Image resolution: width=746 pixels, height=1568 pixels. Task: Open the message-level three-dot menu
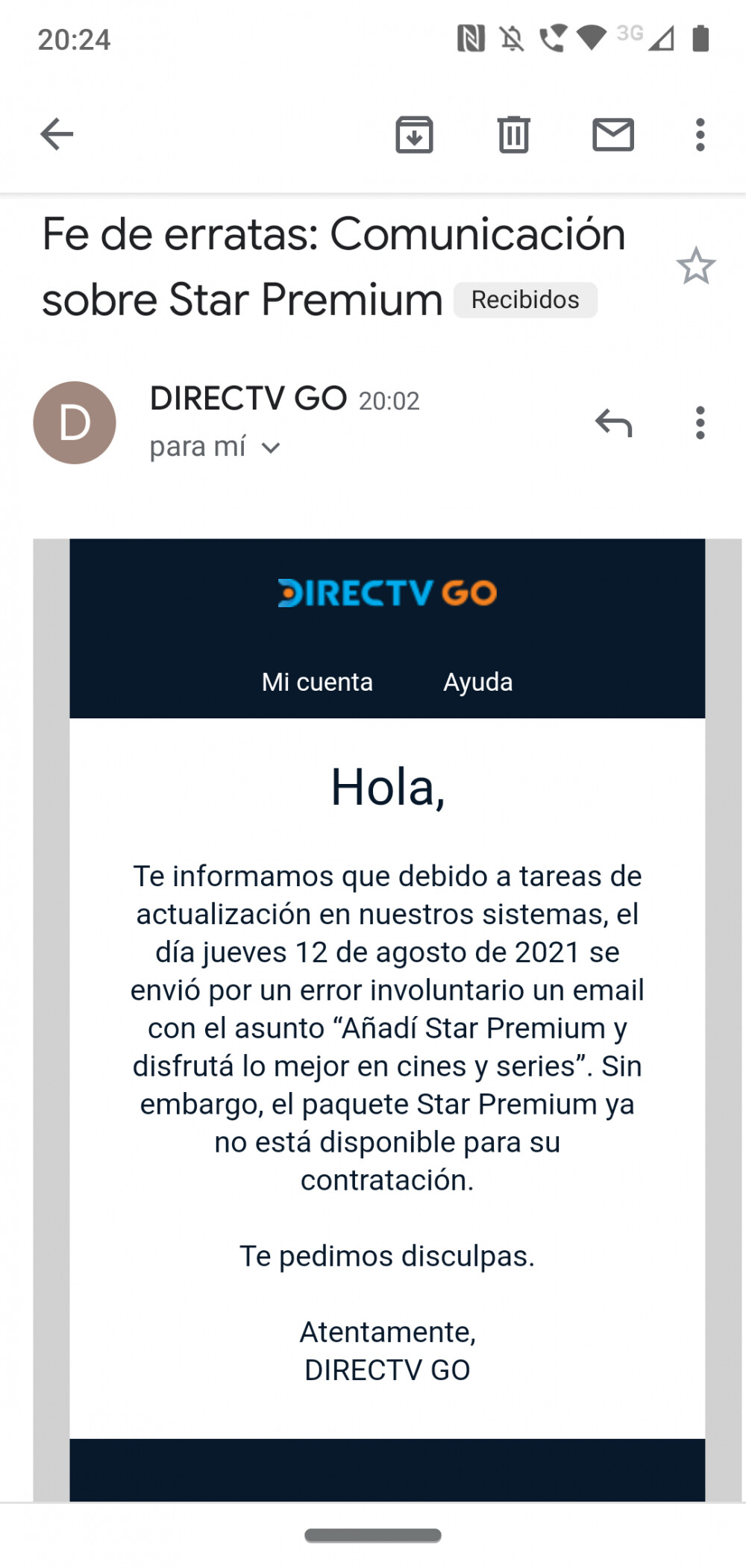coord(700,424)
